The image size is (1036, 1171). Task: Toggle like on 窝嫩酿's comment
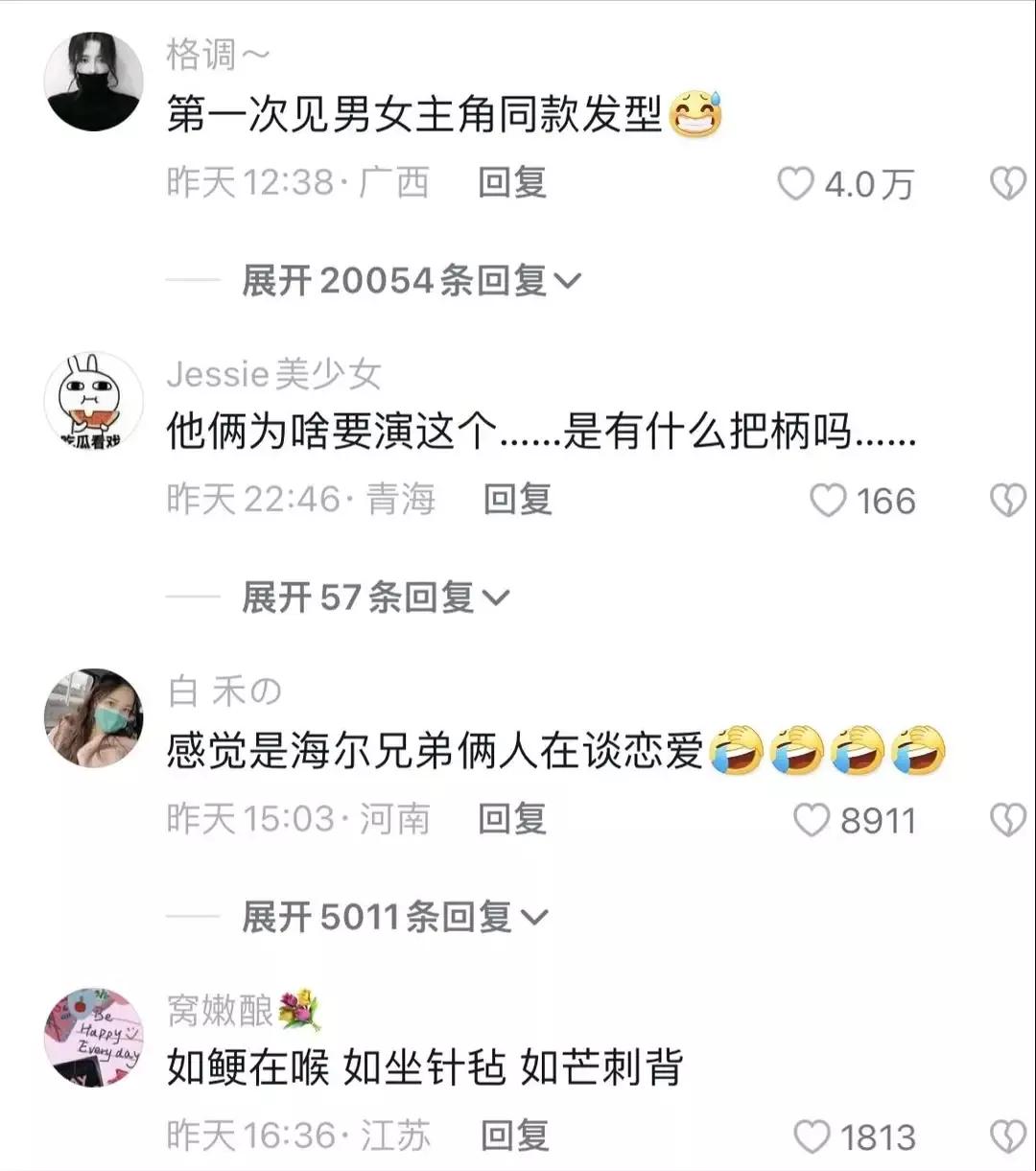tap(811, 1137)
